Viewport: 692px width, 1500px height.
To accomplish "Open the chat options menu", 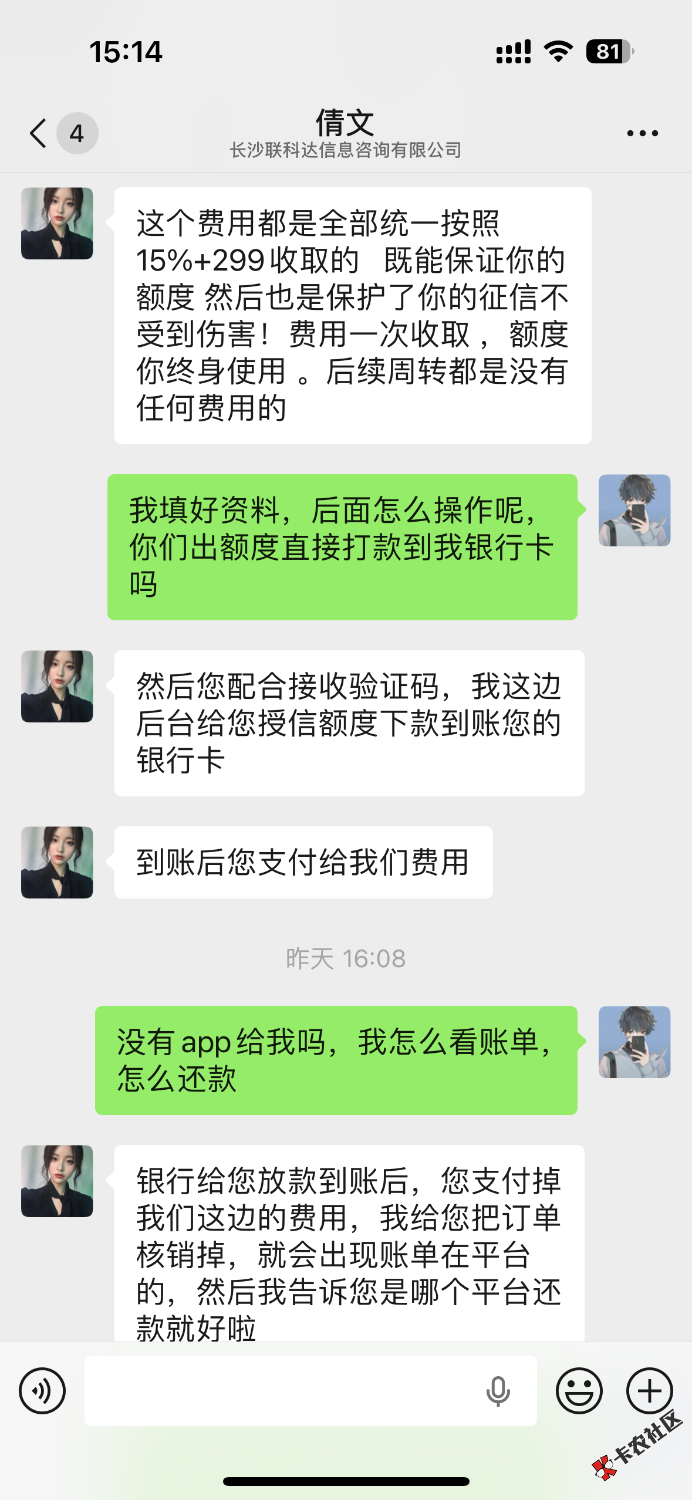I will 642,133.
